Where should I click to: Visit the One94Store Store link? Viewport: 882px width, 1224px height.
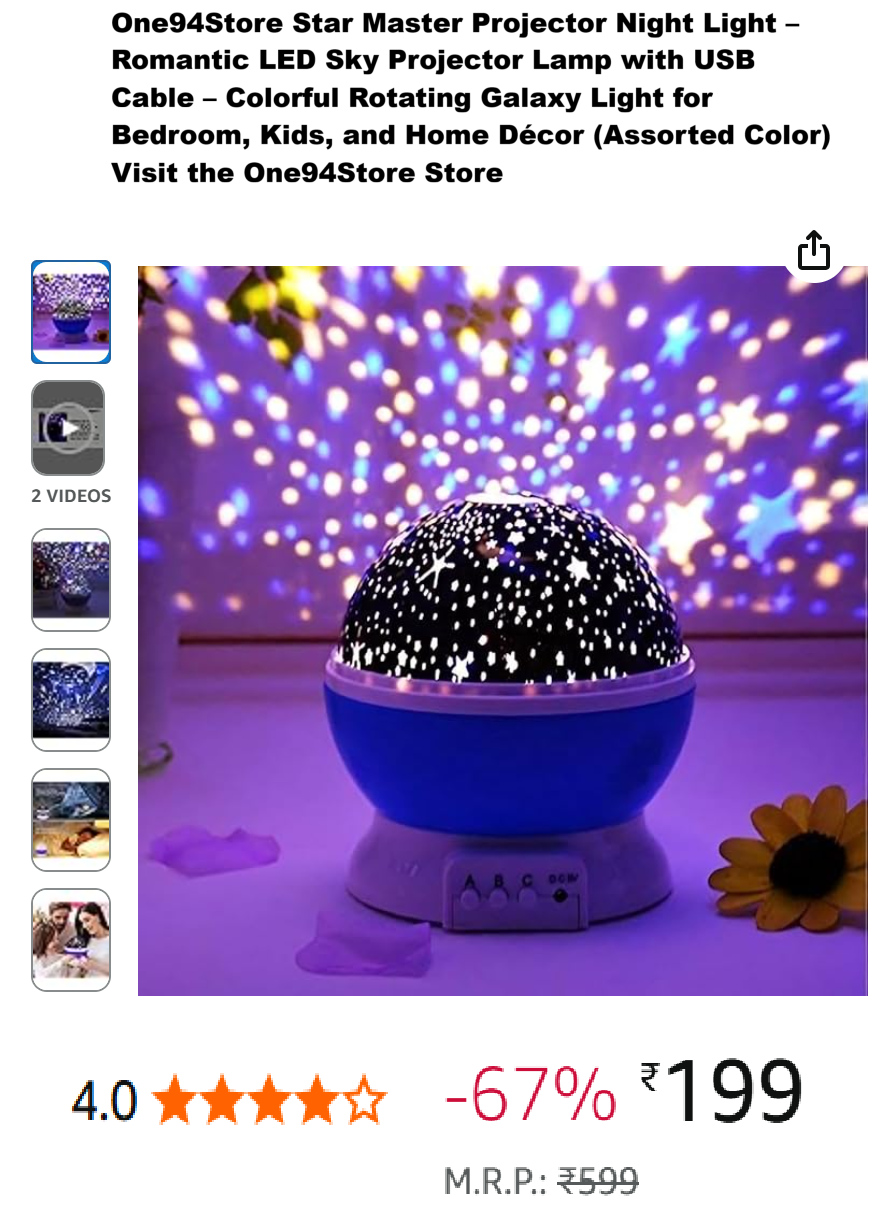click(x=307, y=173)
